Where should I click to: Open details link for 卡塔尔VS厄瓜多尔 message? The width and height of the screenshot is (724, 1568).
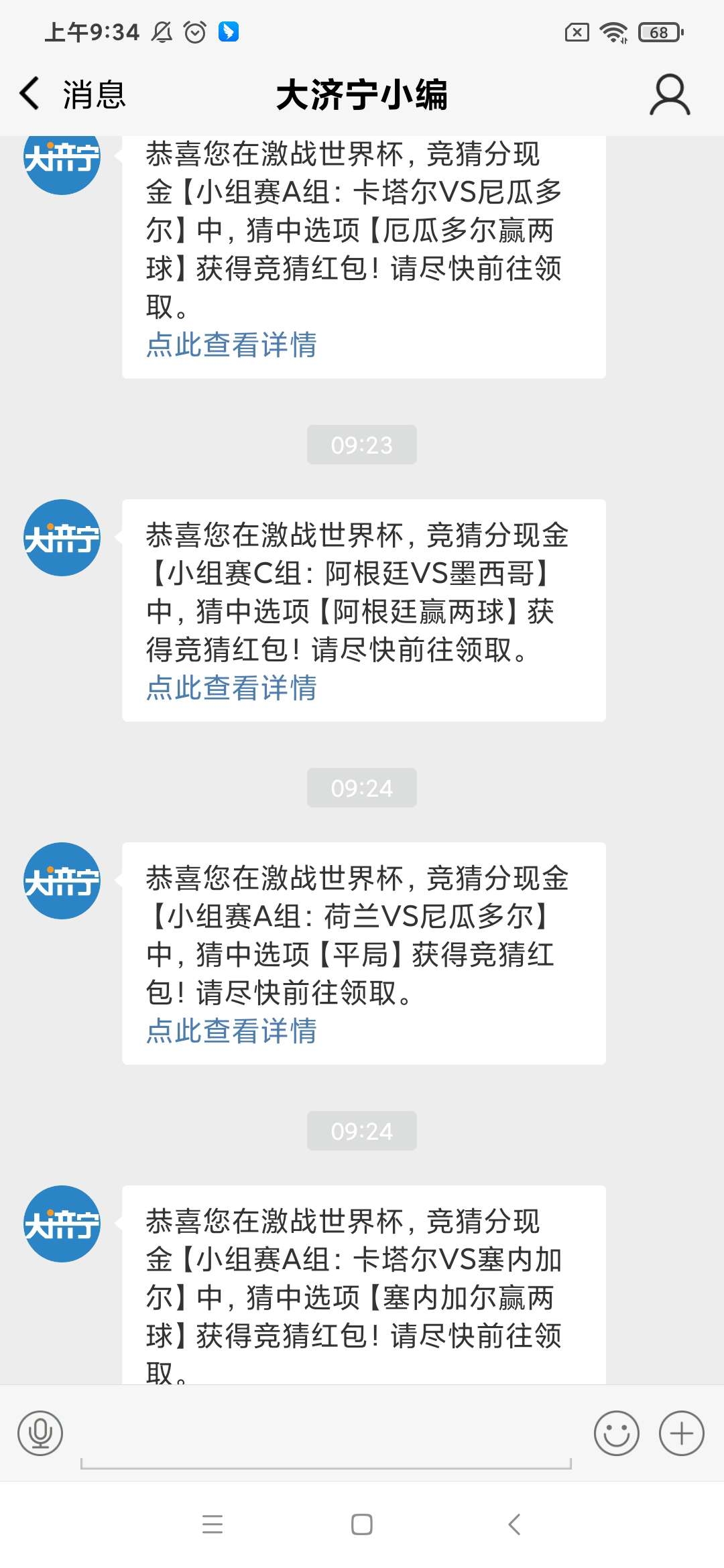[231, 345]
